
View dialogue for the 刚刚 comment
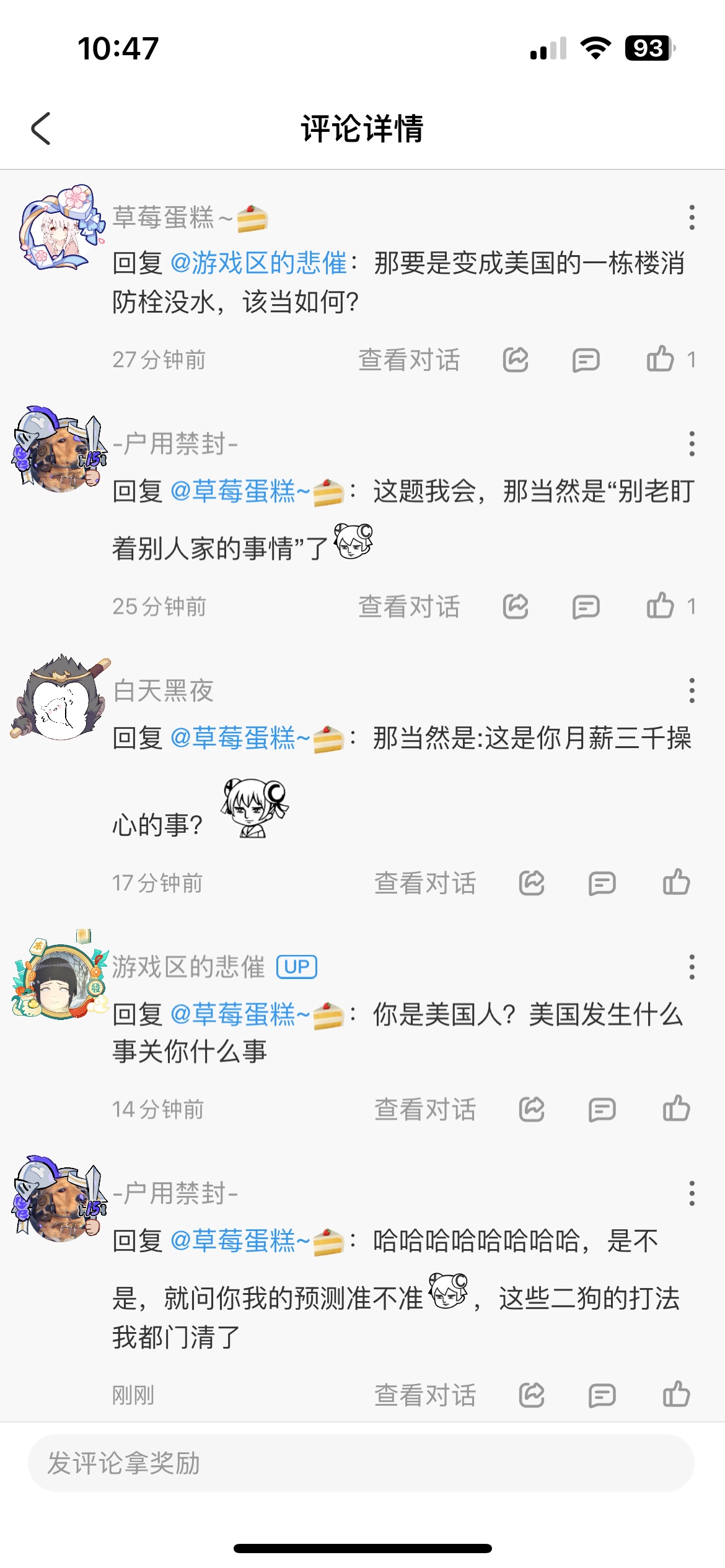[x=425, y=1395]
